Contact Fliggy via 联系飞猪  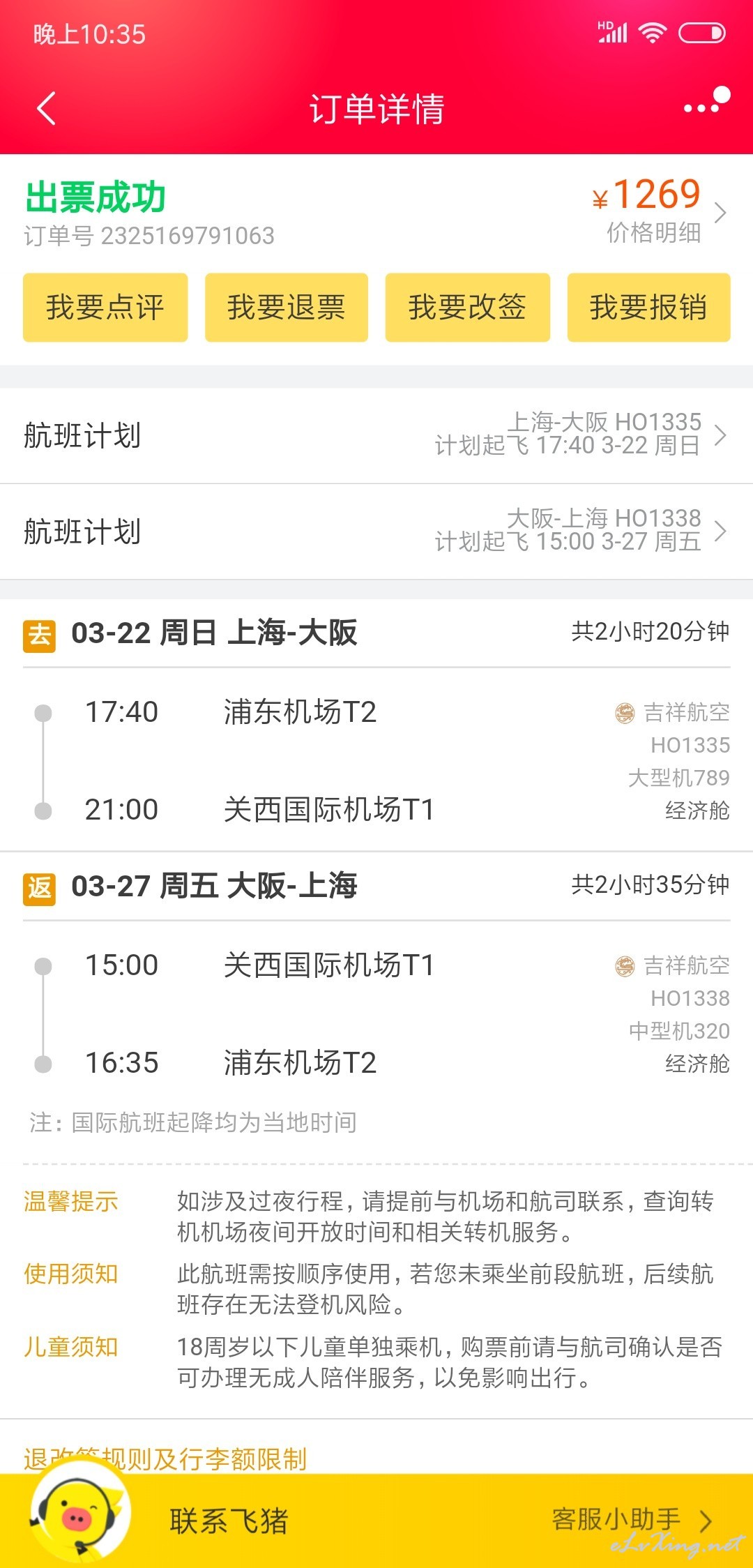229,1521
